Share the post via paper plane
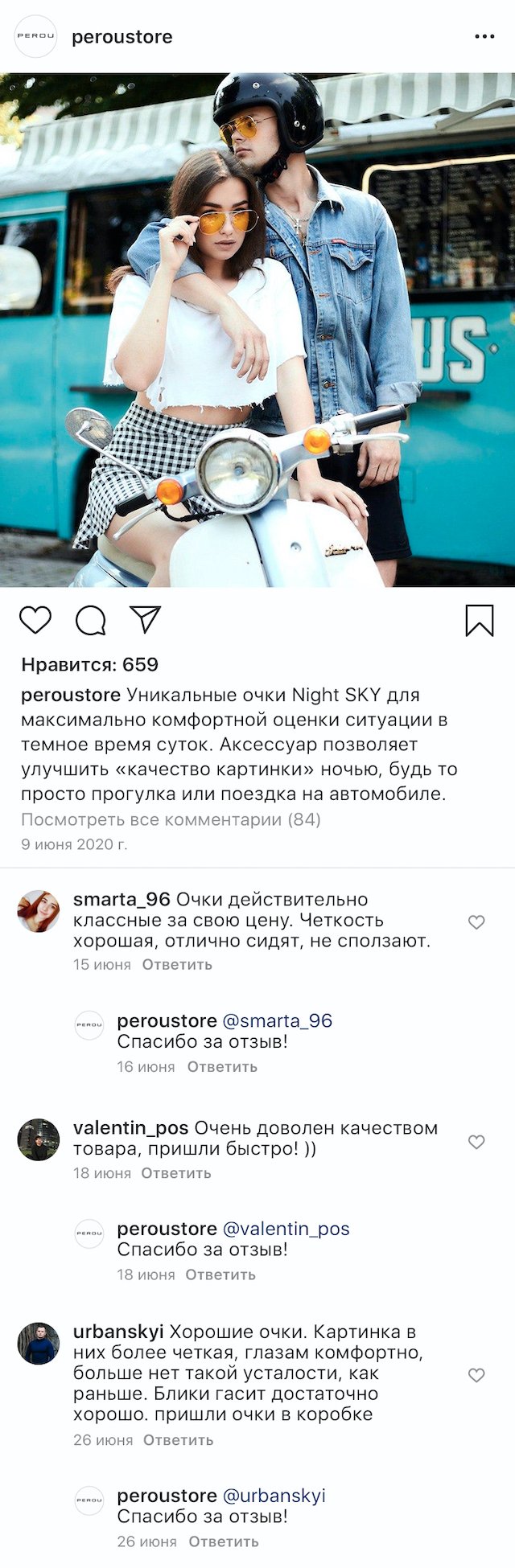This screenshot has width=515, height=1568. click(146, 619)
